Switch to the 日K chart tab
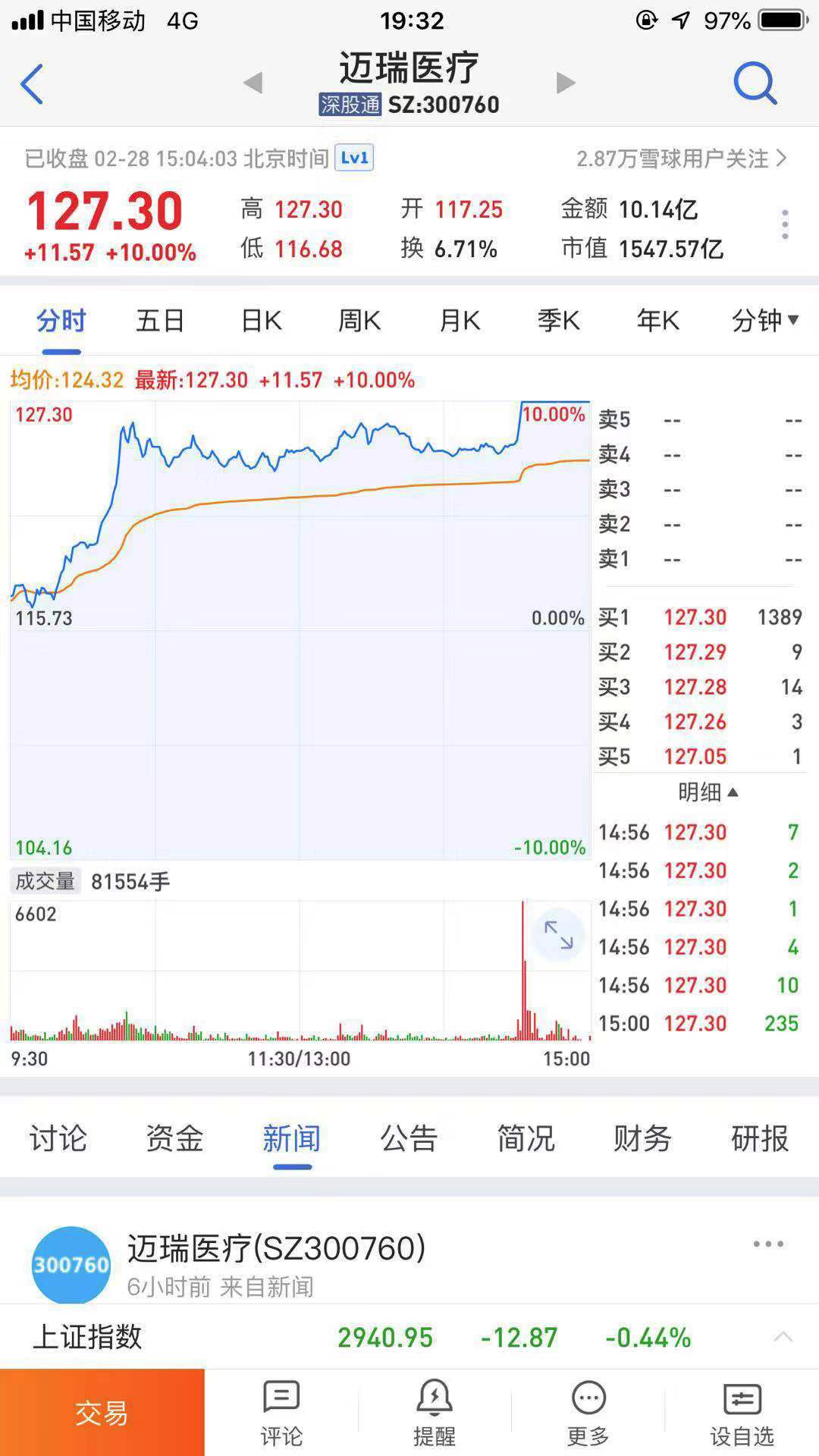Viewport: 819px width, 1456px height. click(262, 321)
